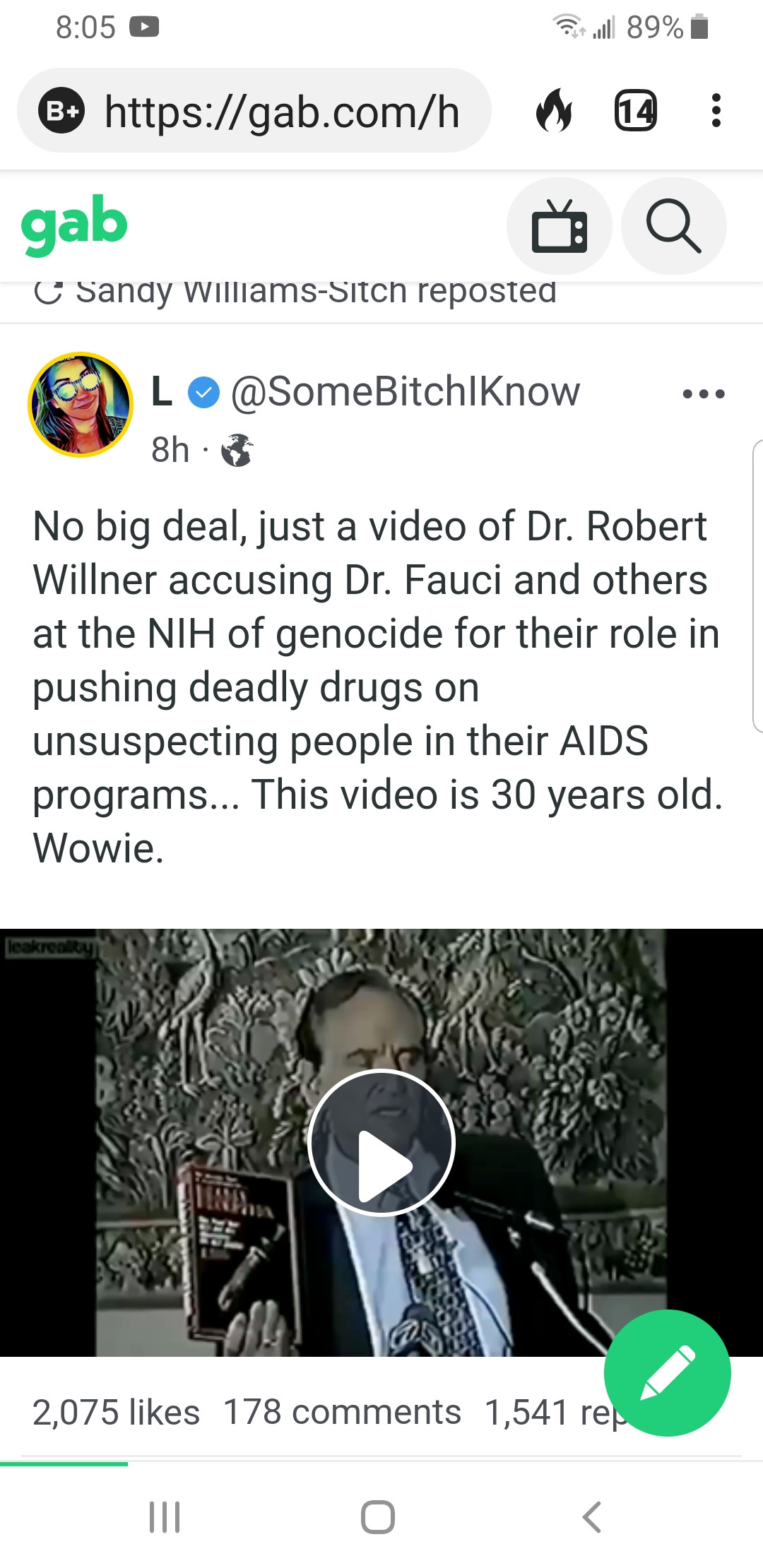This screenshot has width=763, height=1568.
Task: Open Gab TV icon
Action: pyautogui.click(x=559, y=226)
